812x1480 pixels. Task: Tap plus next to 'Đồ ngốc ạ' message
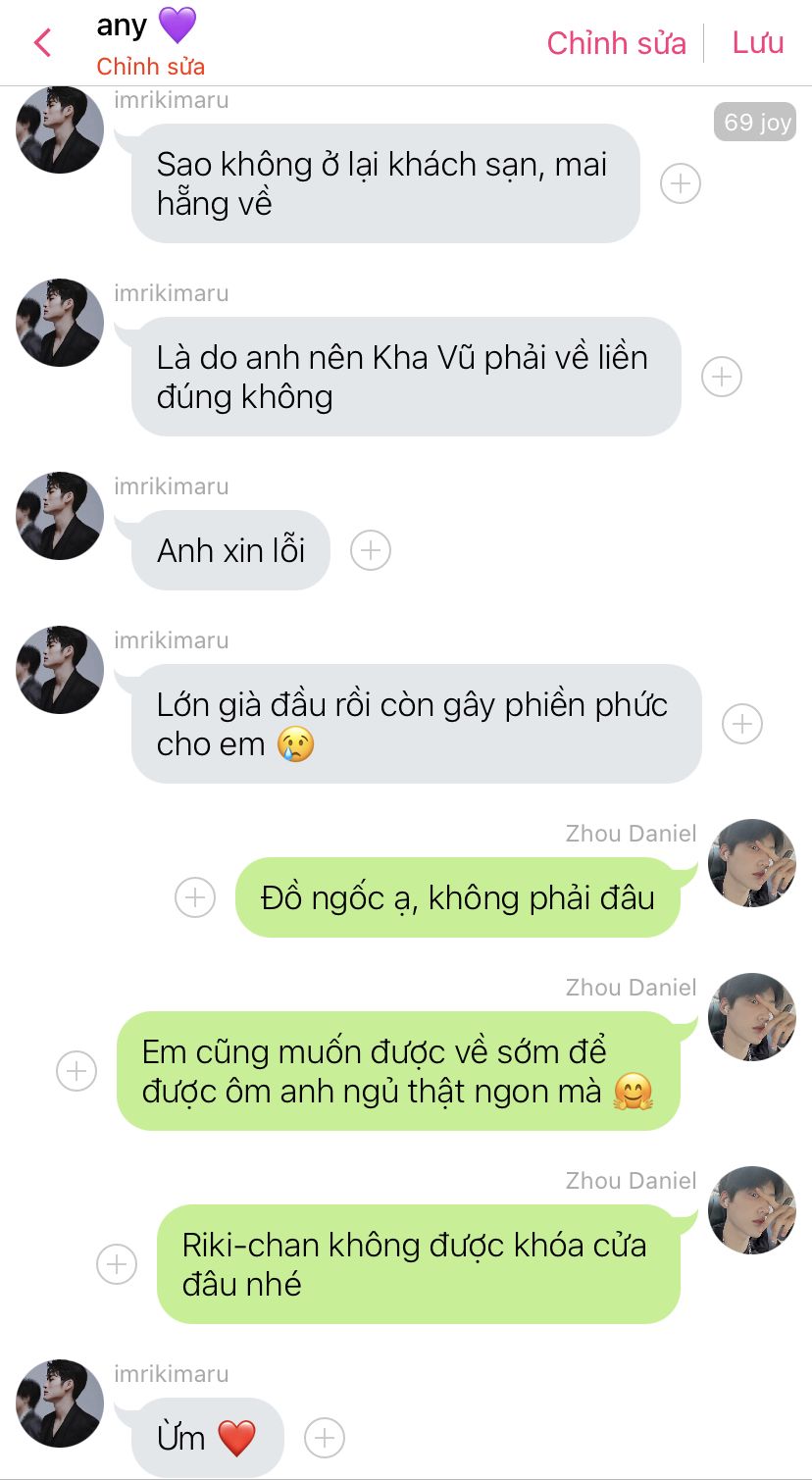pos(195,897)
